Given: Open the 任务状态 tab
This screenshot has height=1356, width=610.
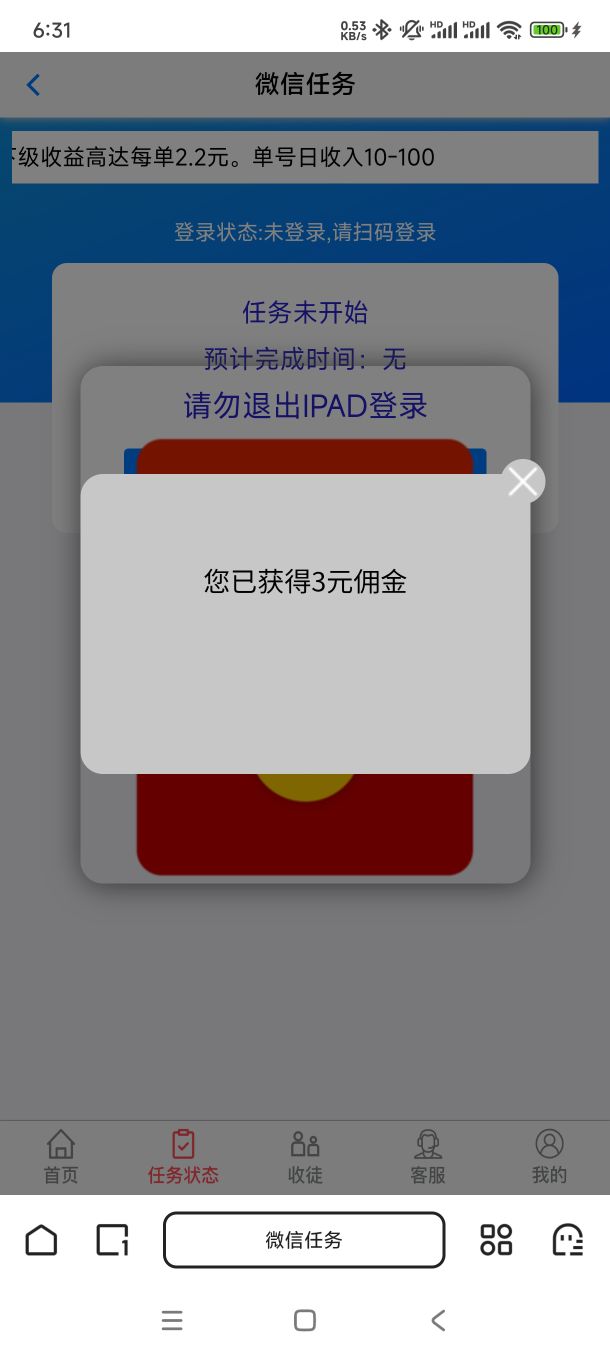Looking at the screenshot, I should tap(183, 1157).
